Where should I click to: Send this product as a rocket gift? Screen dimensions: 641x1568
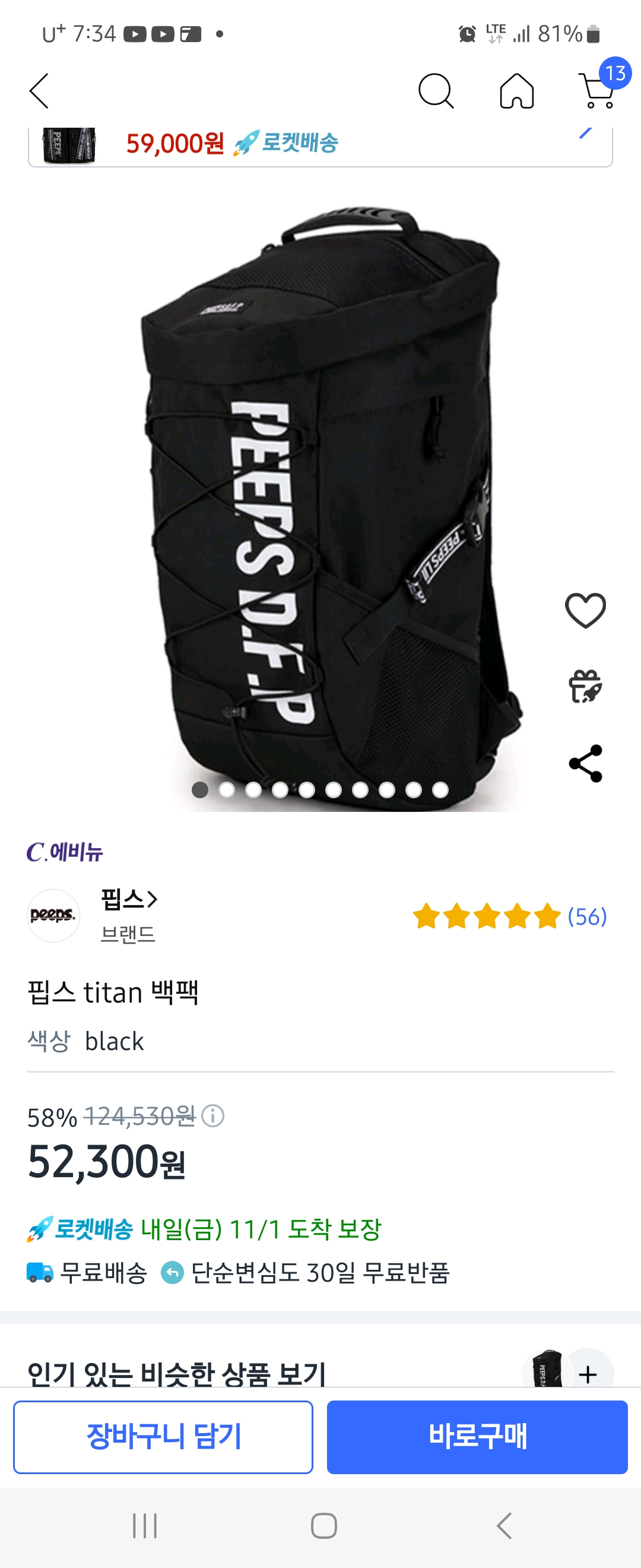585,687
